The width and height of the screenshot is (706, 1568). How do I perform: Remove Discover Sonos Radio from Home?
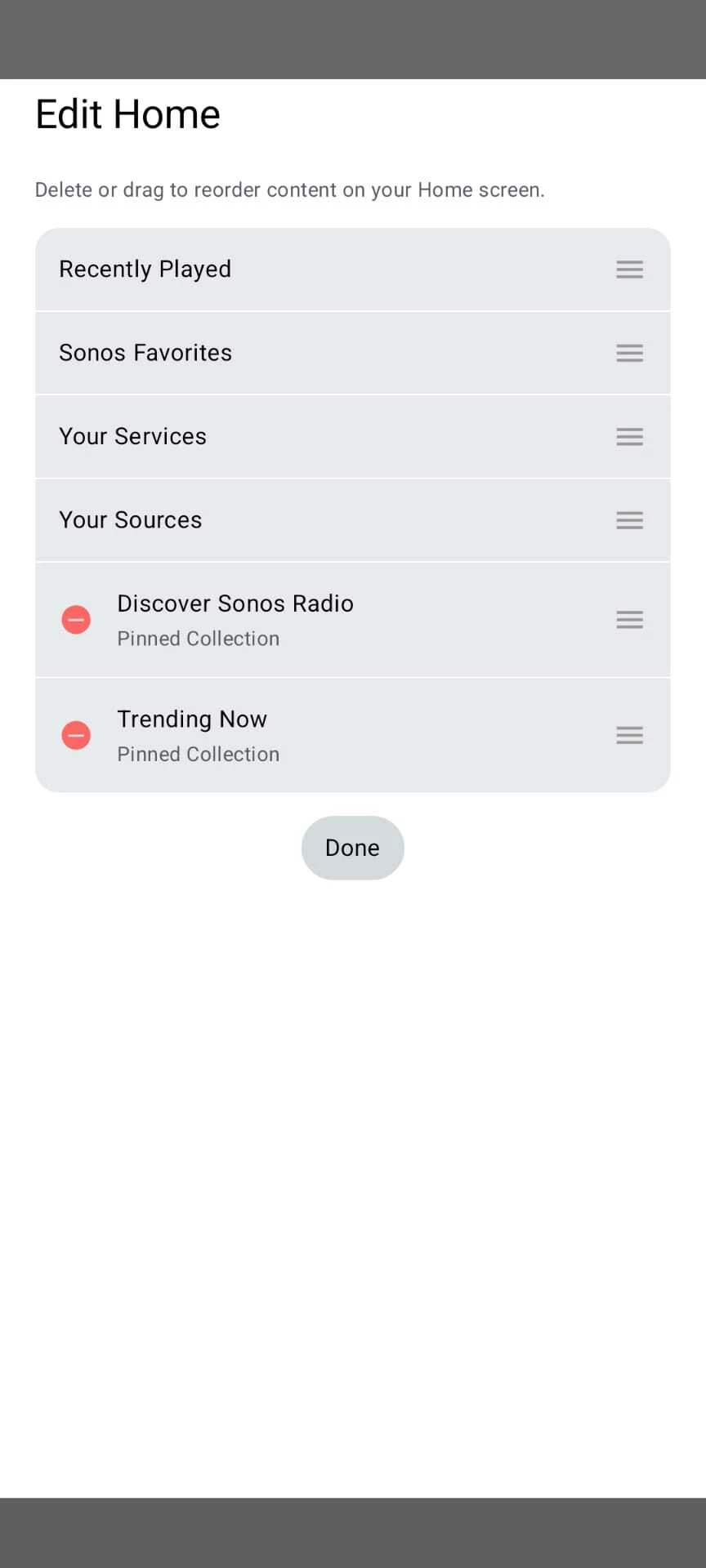point(76,620)
